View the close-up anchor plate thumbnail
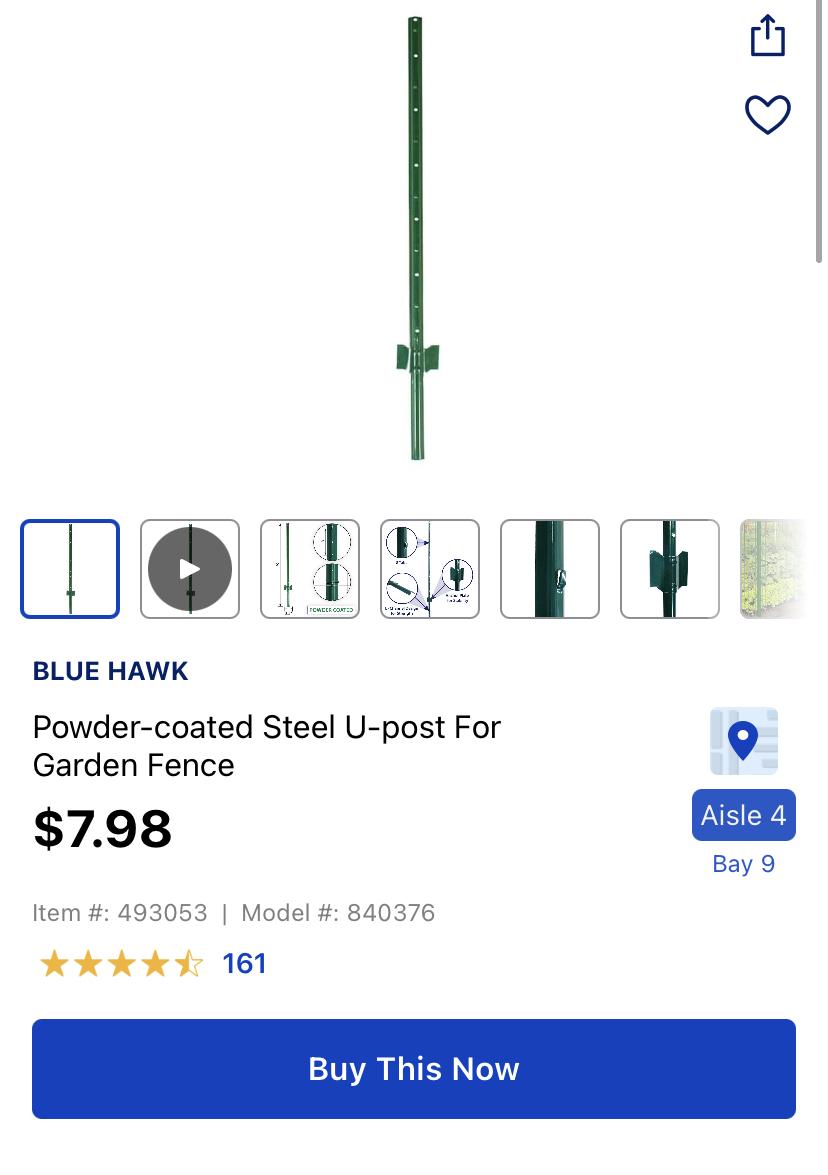828x1175 pixels. pyautogui.click(x=670, y=569)
